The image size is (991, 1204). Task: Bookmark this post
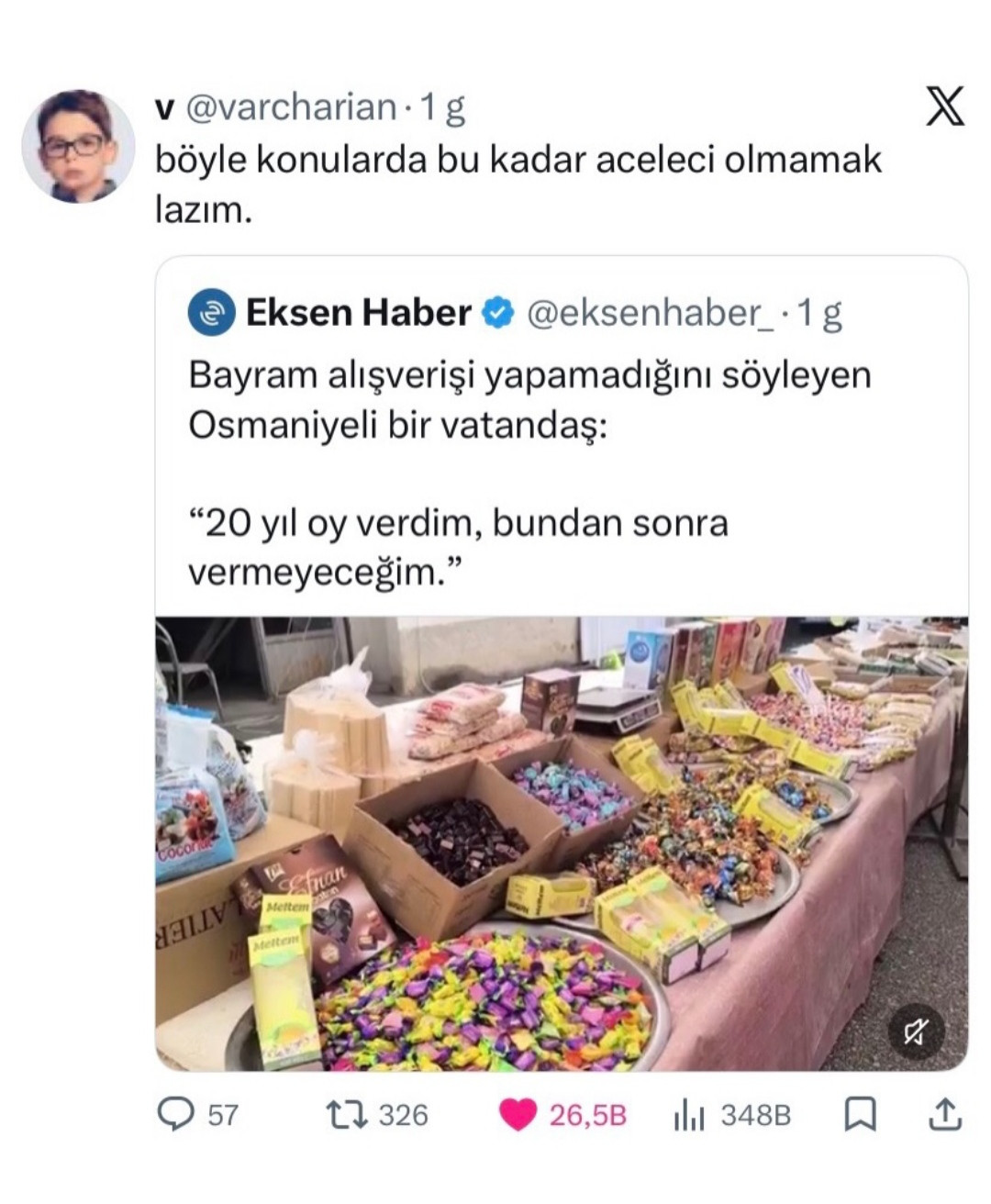pyautogui.click(x=860, y=1115)
